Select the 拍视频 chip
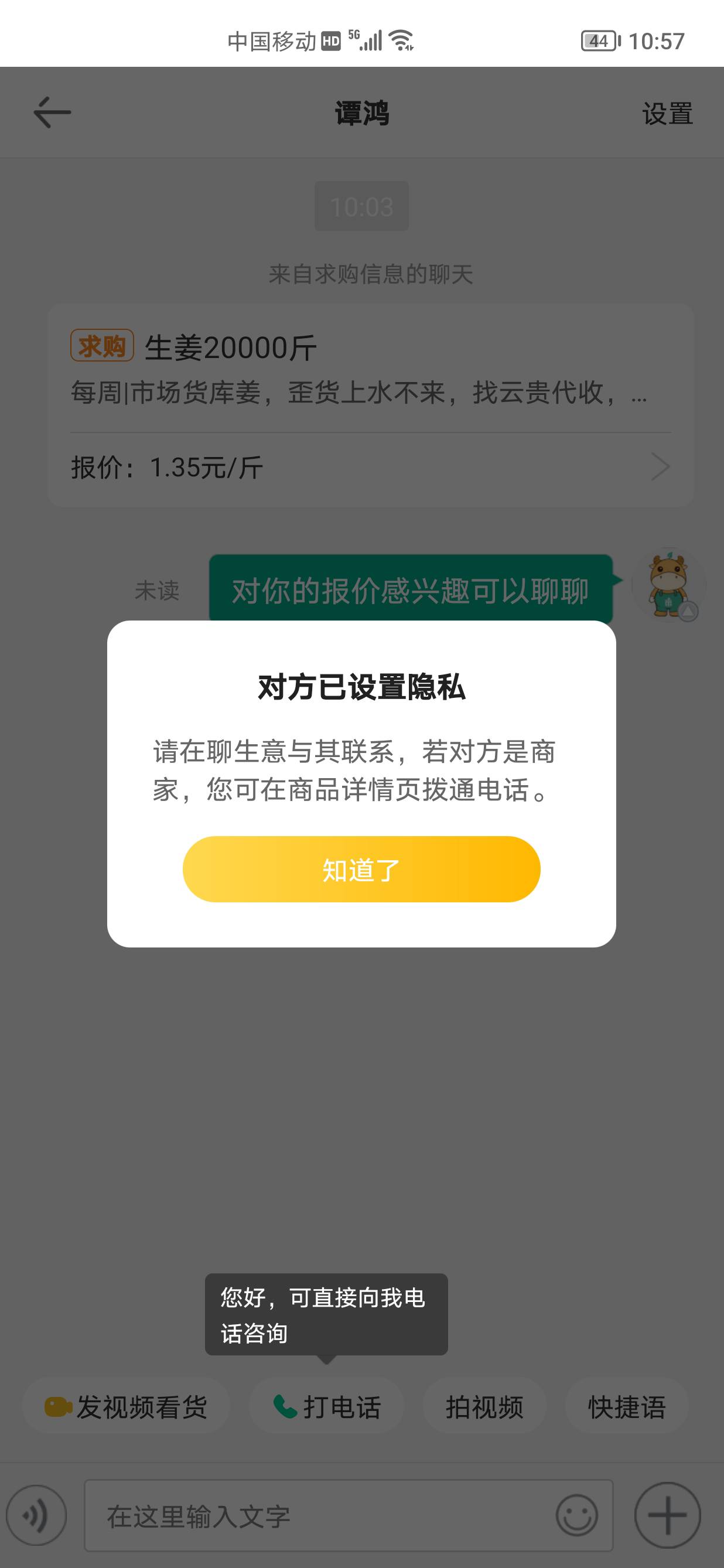 click(484, 1407)
